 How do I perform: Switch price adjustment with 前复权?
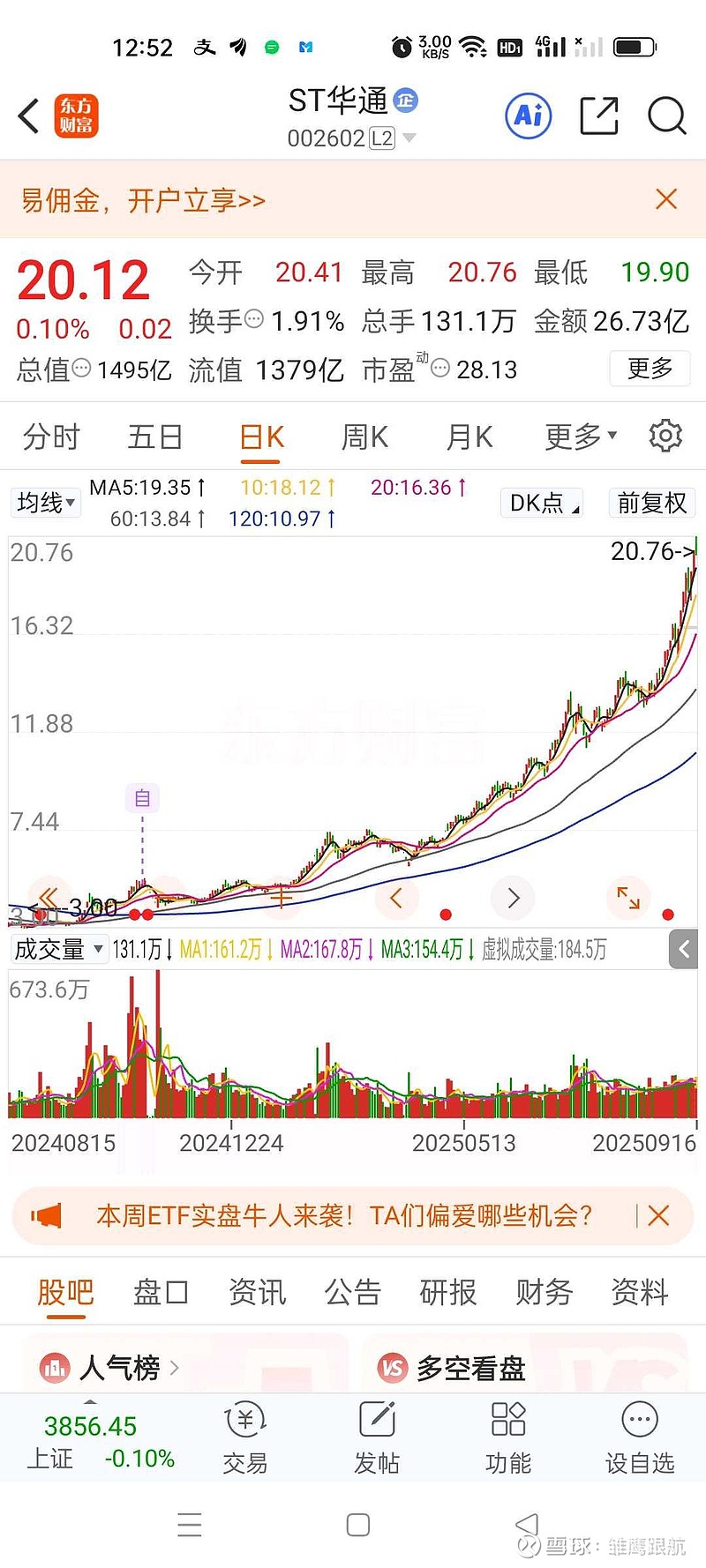(651, 503)
